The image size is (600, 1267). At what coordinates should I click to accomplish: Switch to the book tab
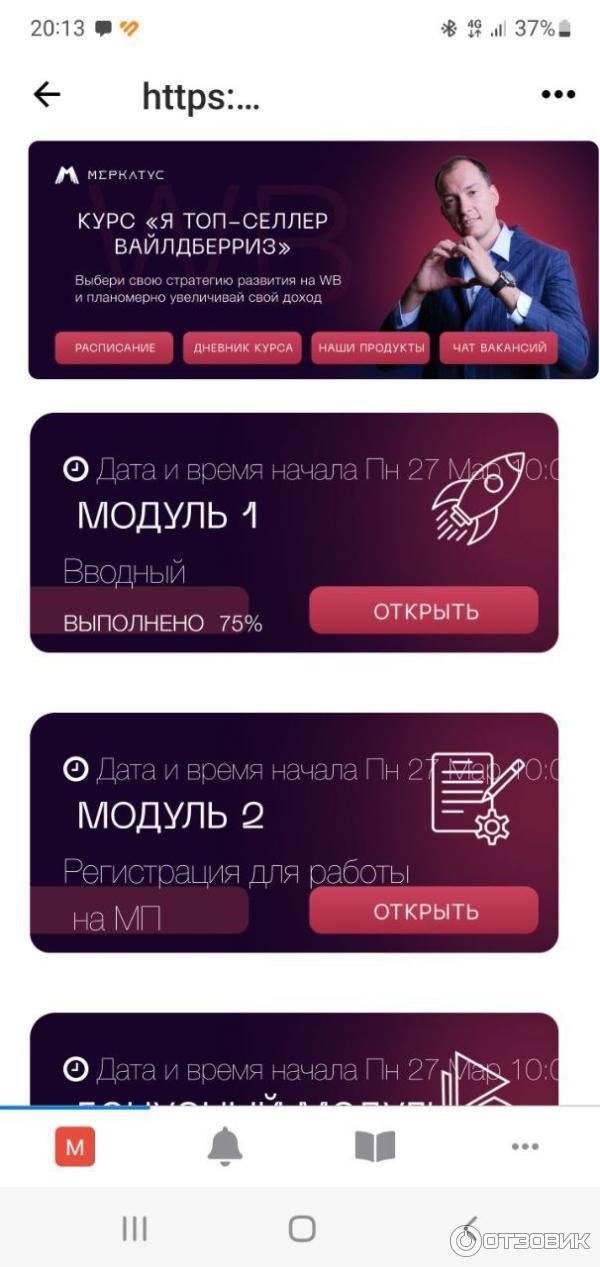[x=375, y=1147]
